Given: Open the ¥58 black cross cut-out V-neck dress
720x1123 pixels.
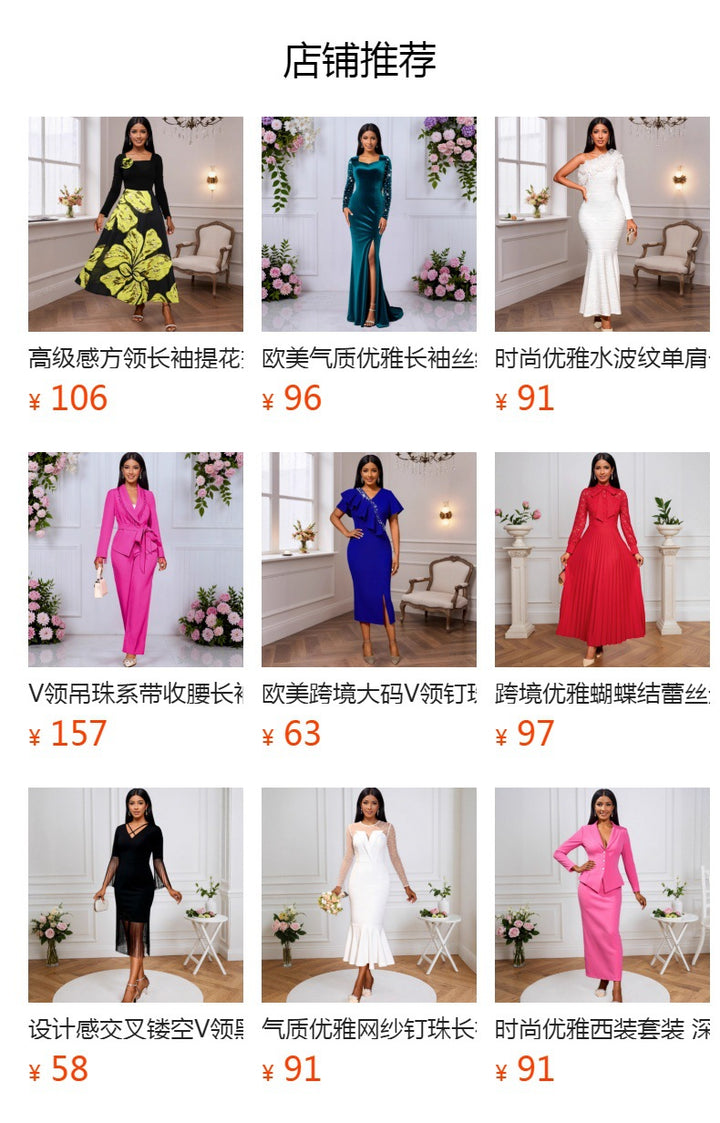Looking at the screenshot, I should click(135, 895).
